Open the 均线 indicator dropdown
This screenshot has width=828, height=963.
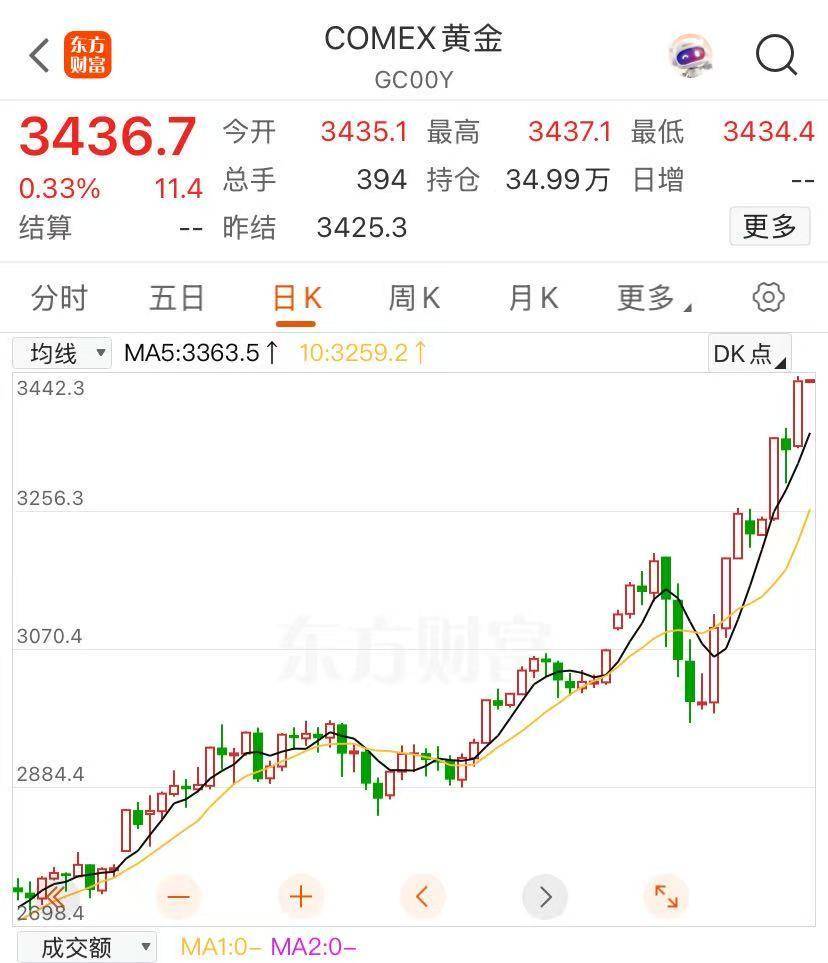[62, 353]
